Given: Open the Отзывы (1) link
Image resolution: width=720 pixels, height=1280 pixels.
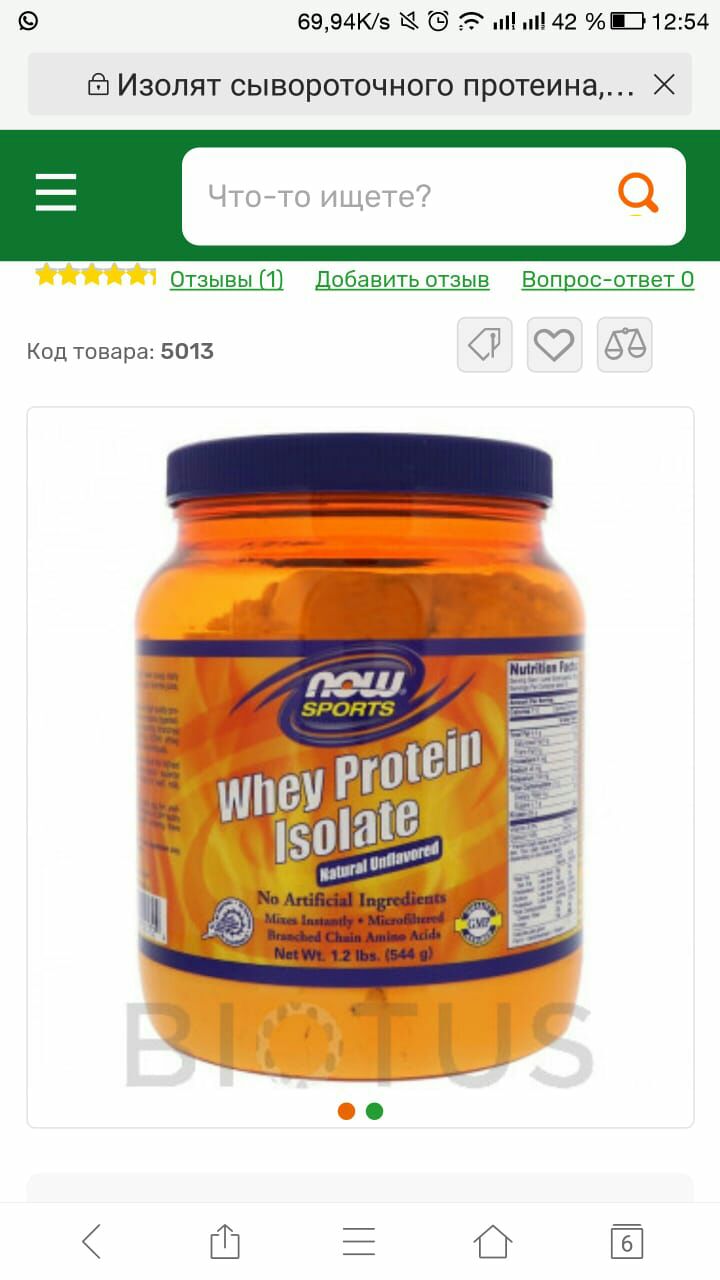Looking at the screenshot, I should pyautogui.click(x=227, y=280).
